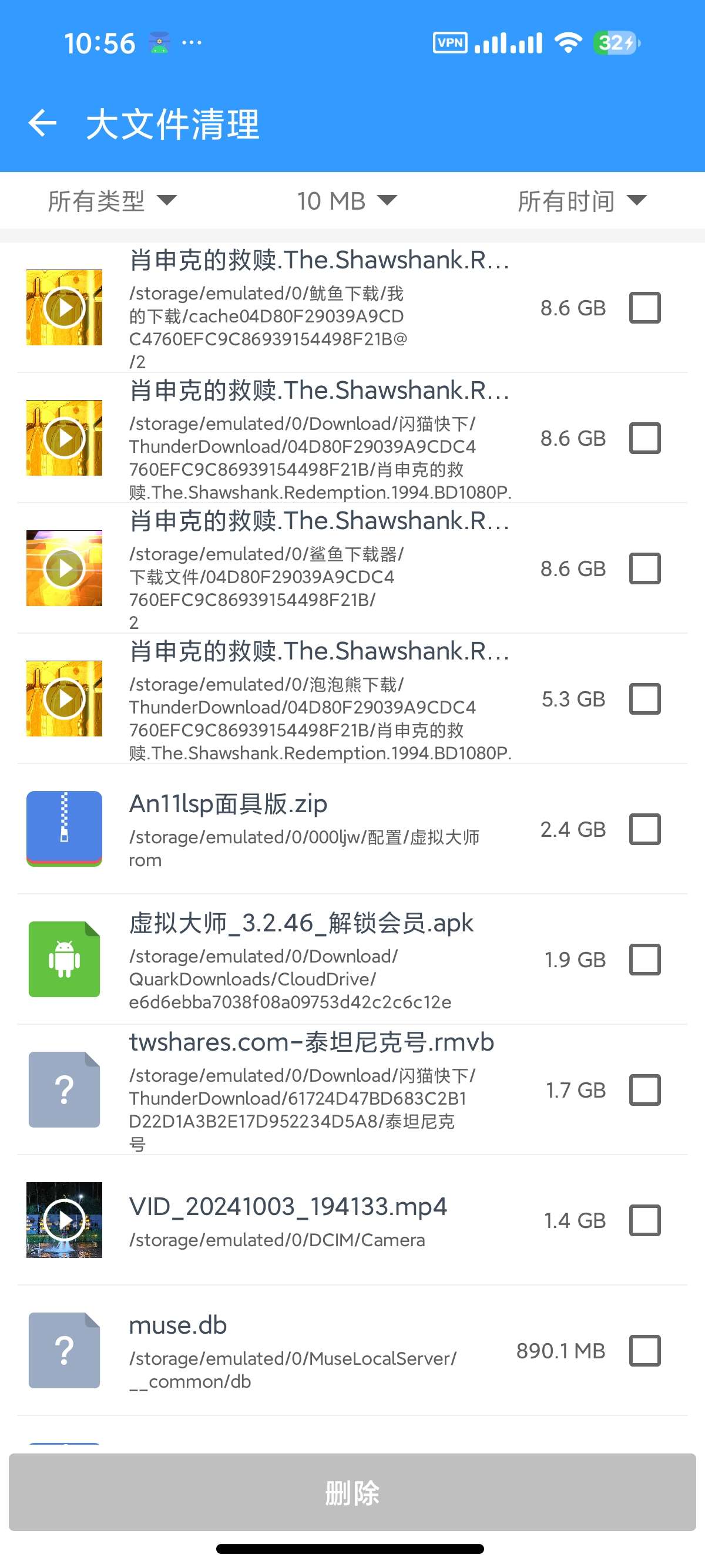Select the An11lsp面具版.zip checkbox
The width and height of the screenshot is (705, 1568).
tap(646, 829)
